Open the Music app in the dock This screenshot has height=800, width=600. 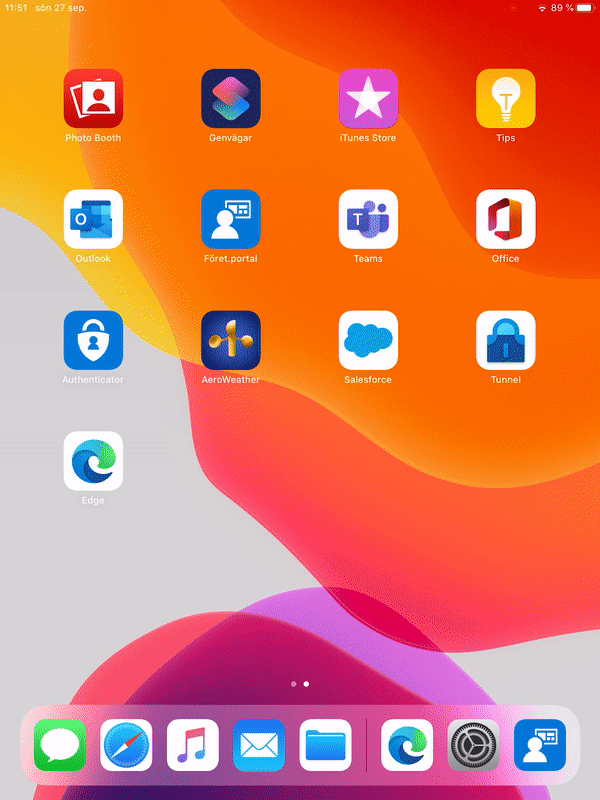193,745
